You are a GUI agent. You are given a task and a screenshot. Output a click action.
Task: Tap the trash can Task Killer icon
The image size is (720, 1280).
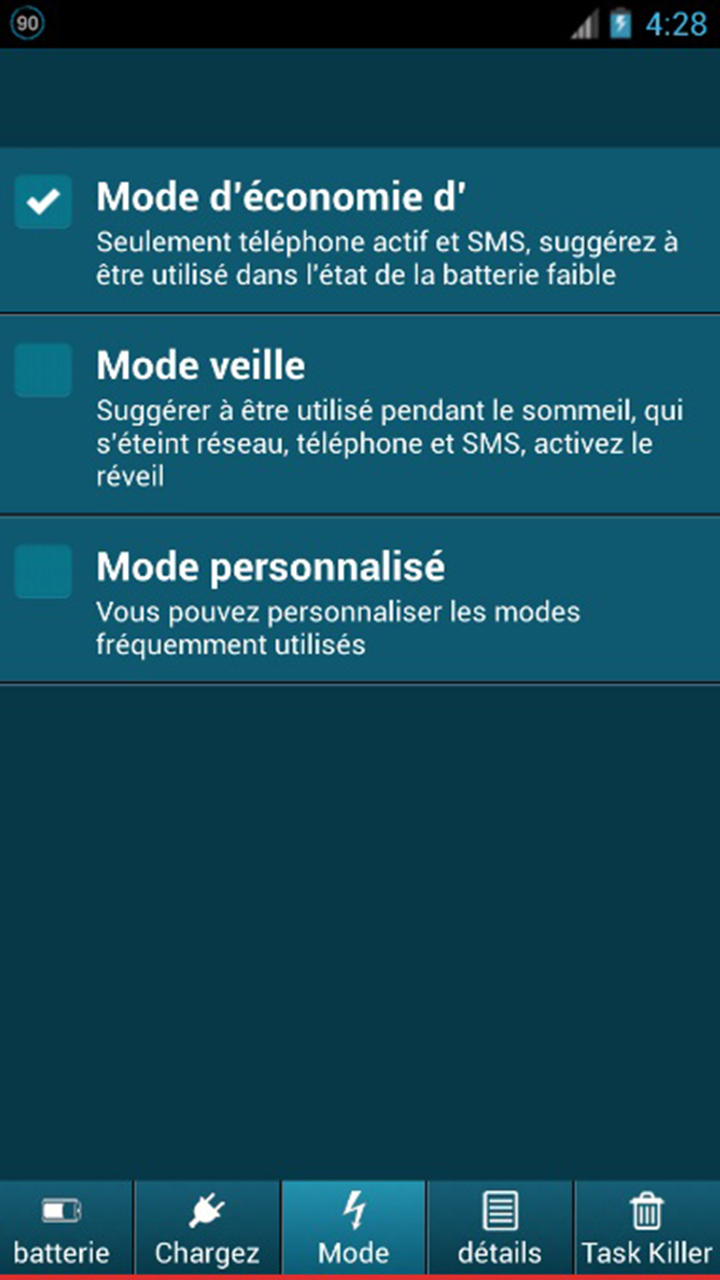[646, 1210]
